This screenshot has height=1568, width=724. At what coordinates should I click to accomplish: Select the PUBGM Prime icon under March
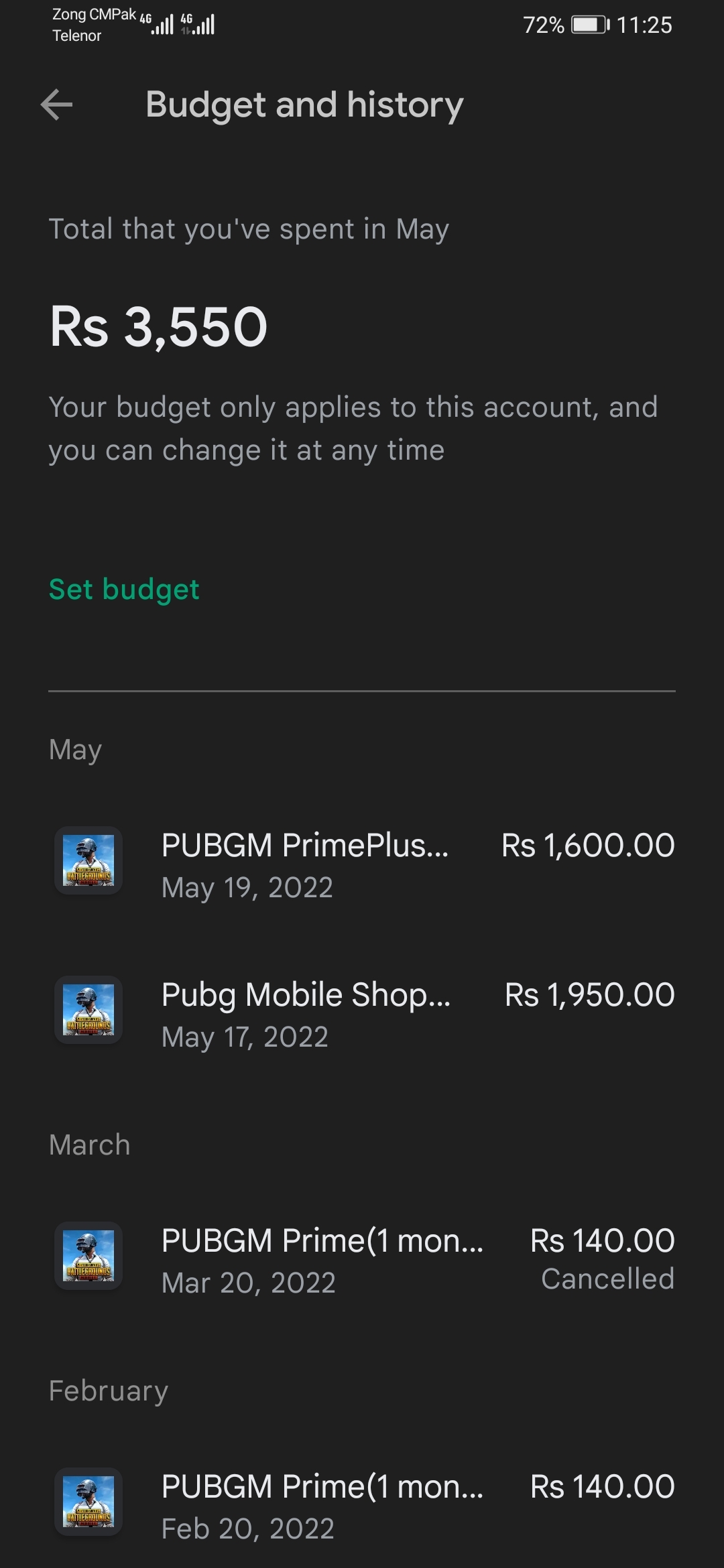point(88,1256)
